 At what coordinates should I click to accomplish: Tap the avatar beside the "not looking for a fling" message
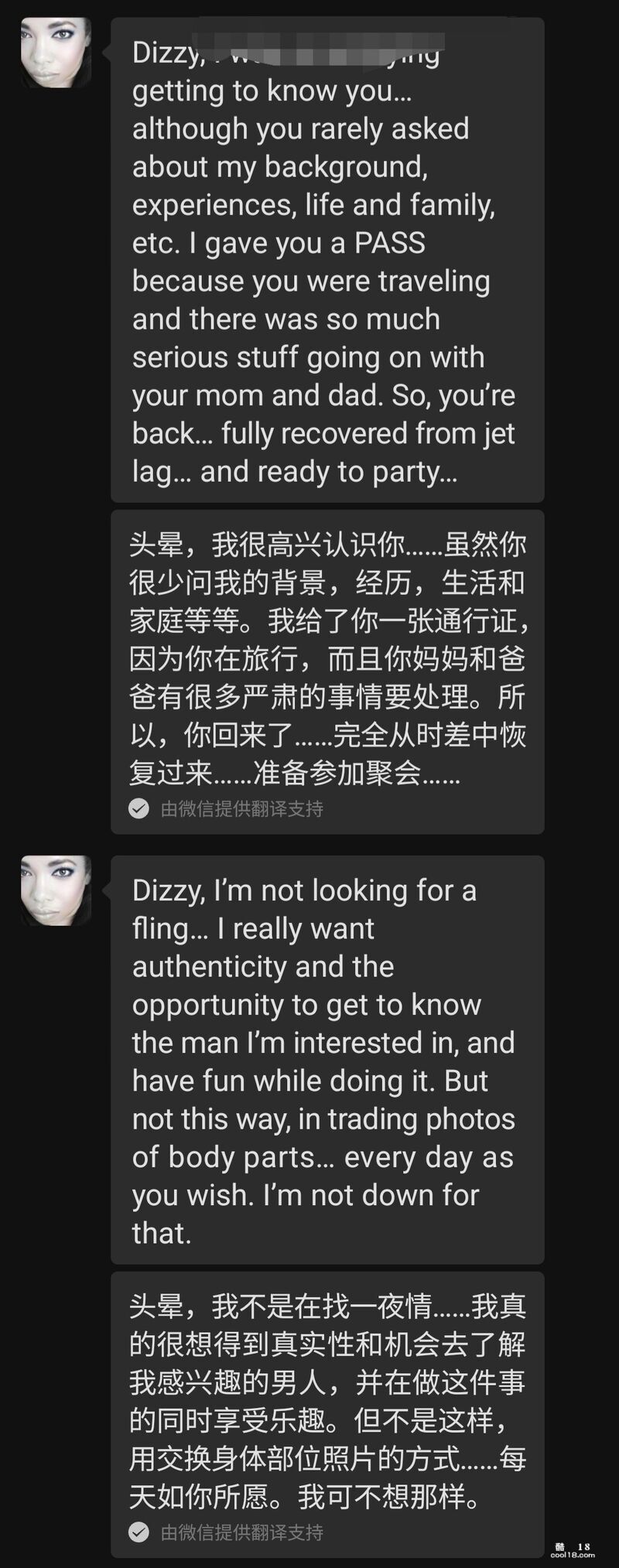click(x=56, y=890)
